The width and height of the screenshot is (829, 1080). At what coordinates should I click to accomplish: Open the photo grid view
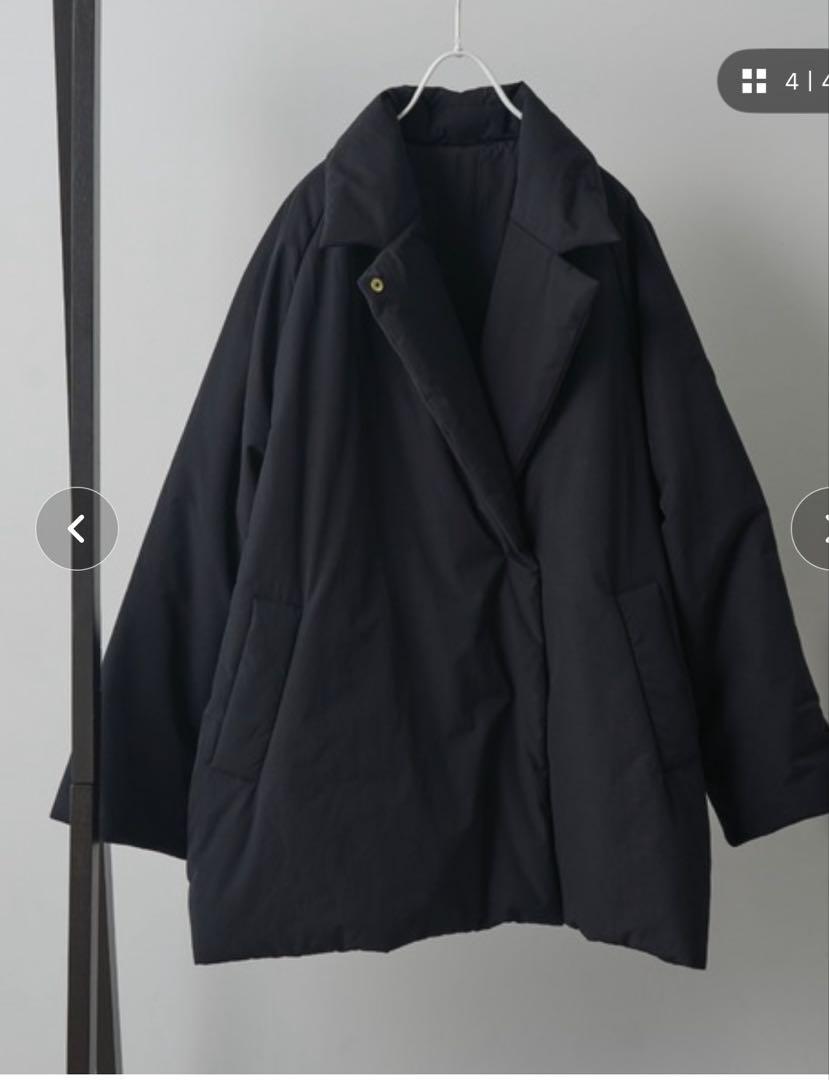[x=755, y=81]
